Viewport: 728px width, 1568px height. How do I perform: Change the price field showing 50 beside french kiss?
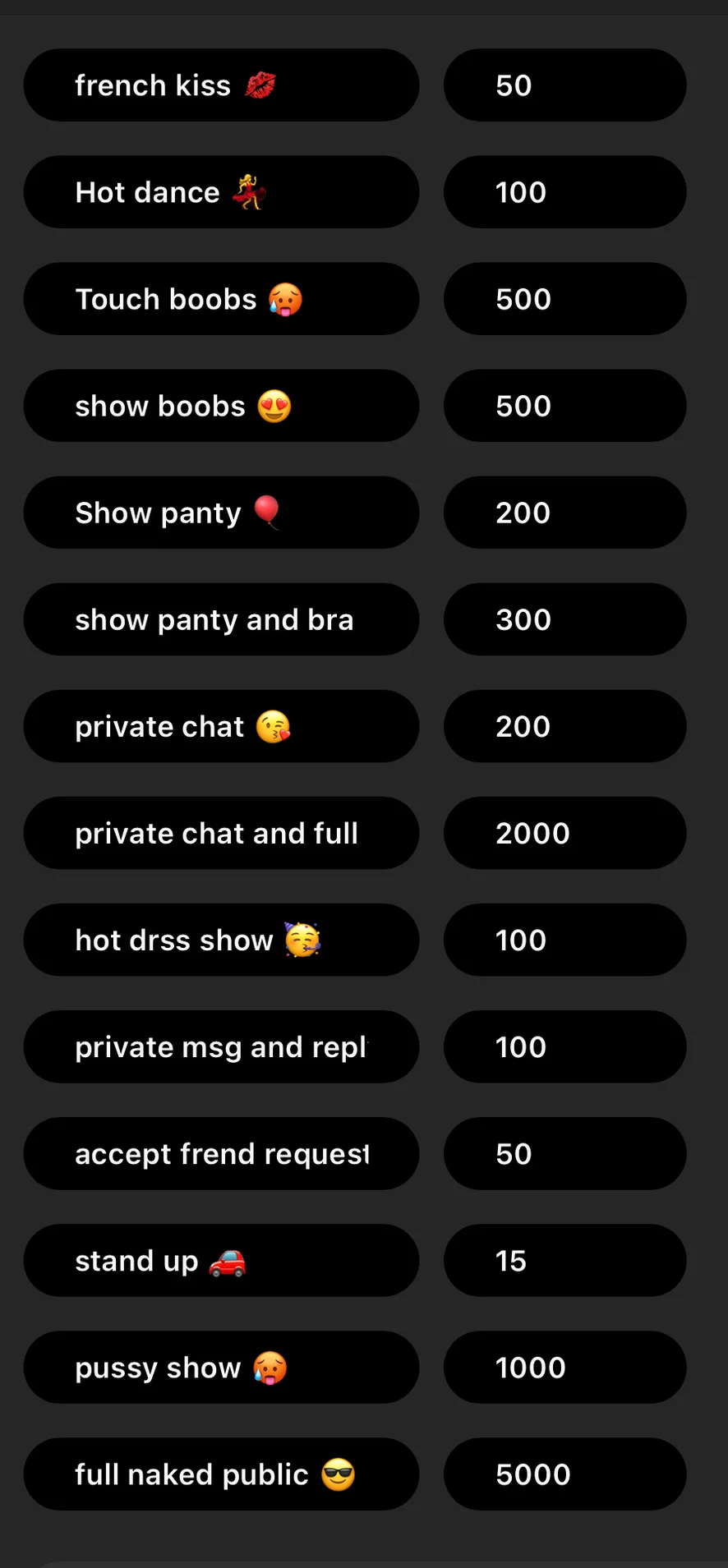click(x=564, y=85)
